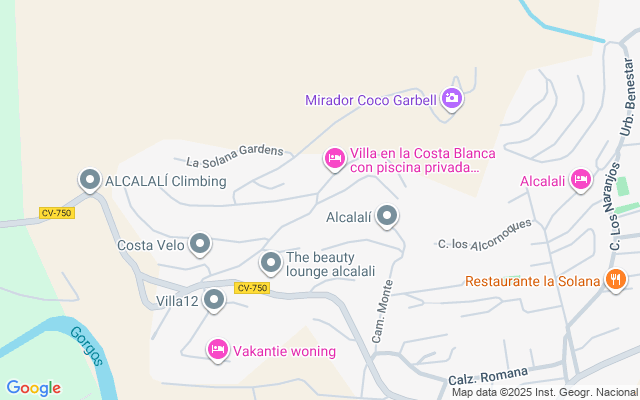This screenshot has width=640, height=400.
Task: Select the Villa en la Costa Blanca lodging pin
Action: tap(335, 158)
